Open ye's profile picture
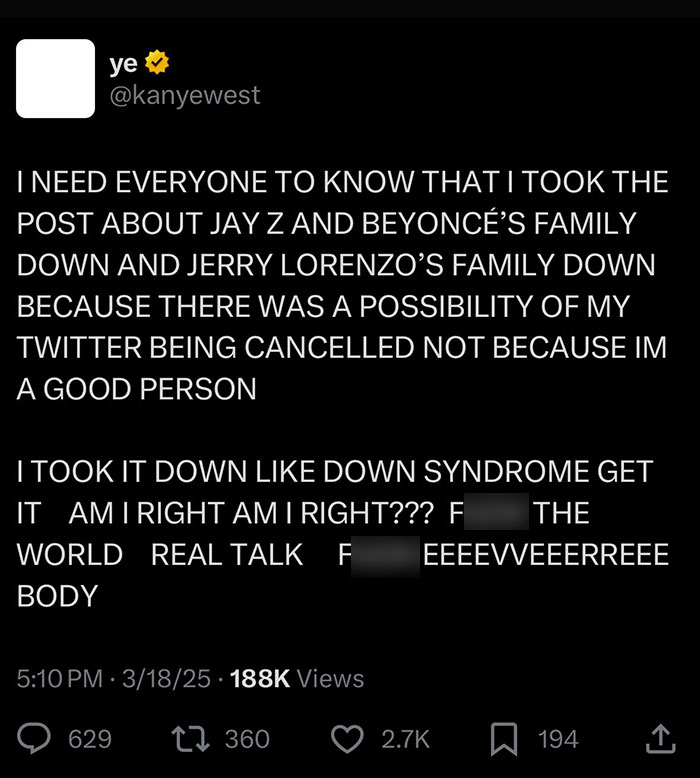The height and width of the screenshot is (778, 700). point(56,79)
